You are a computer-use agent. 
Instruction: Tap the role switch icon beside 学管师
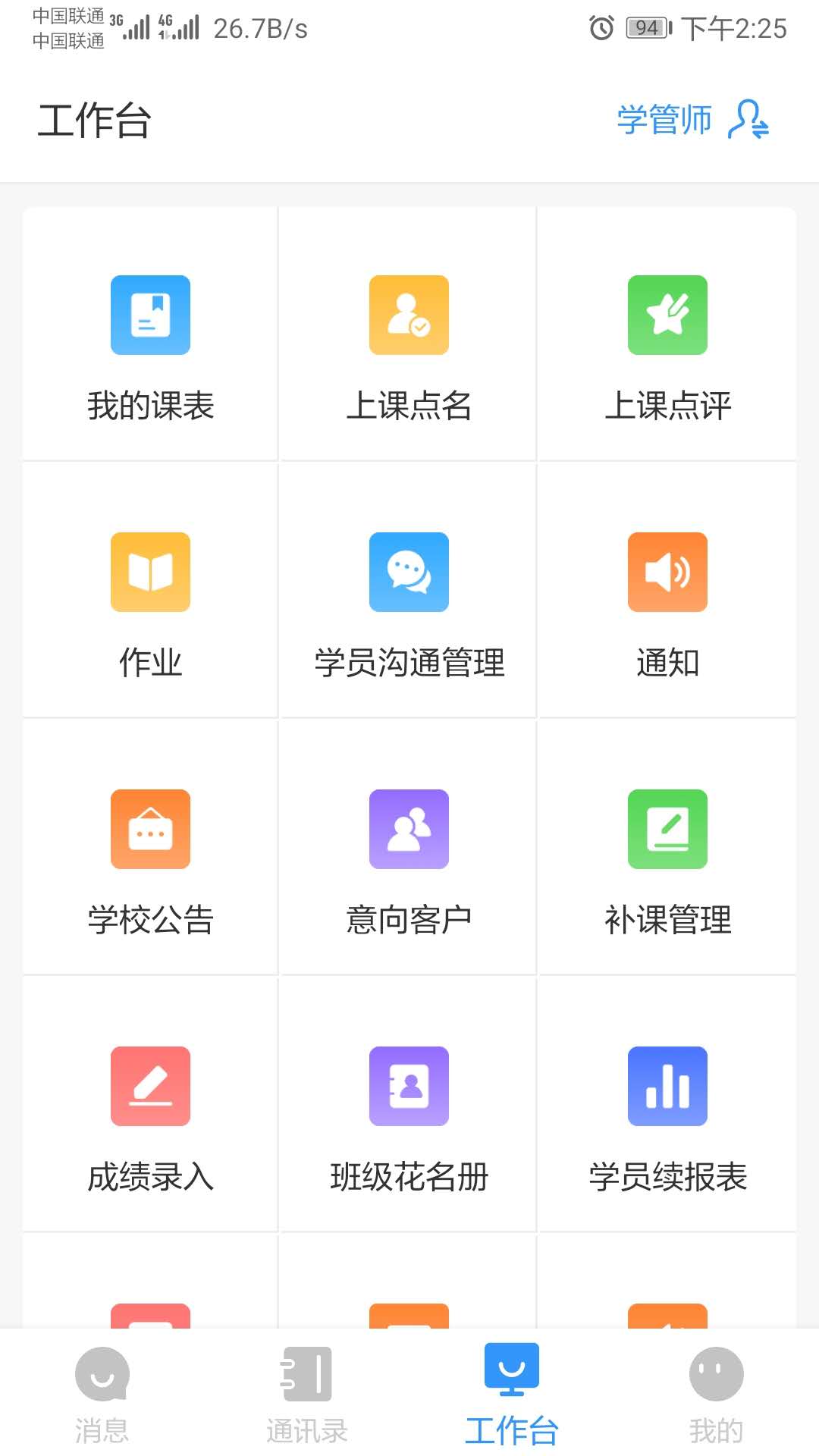tap(748, 119)
